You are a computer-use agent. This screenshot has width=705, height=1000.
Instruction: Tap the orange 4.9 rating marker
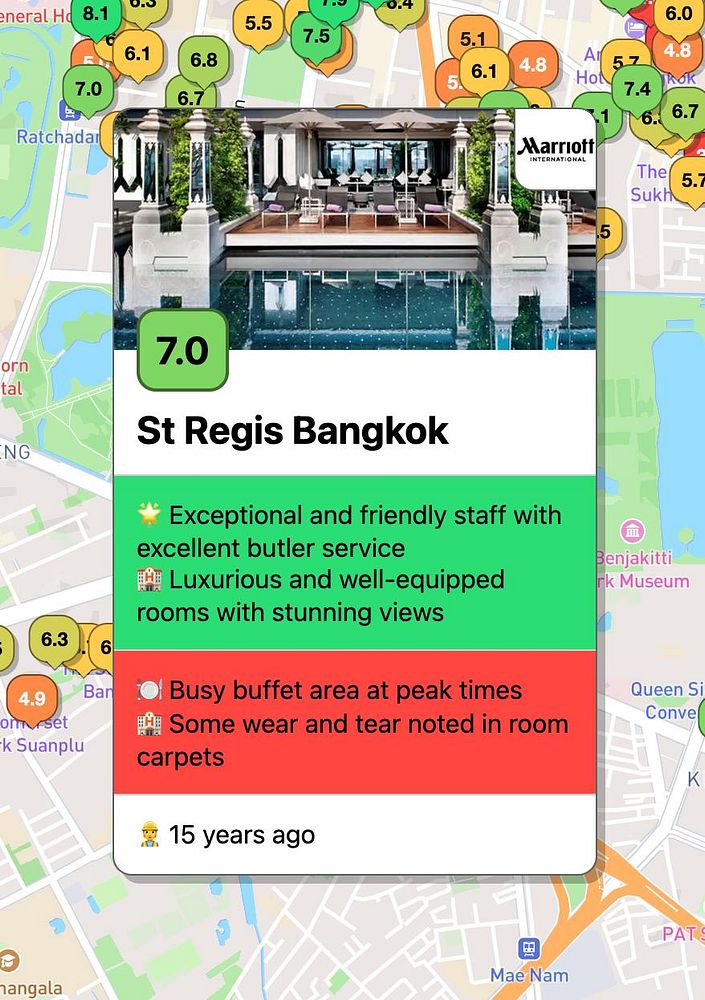coord(32,699)
